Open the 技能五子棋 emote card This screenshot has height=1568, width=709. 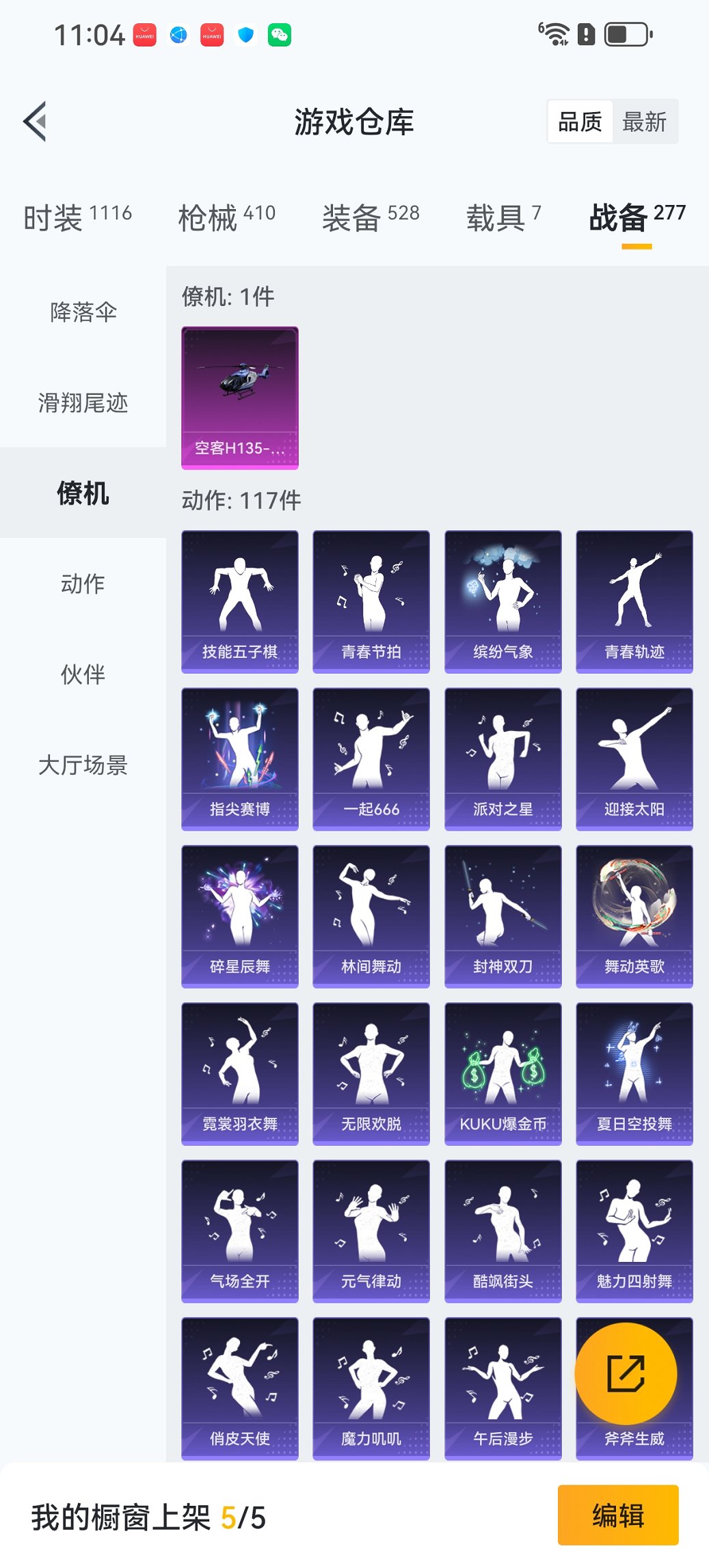pos(240,601)
